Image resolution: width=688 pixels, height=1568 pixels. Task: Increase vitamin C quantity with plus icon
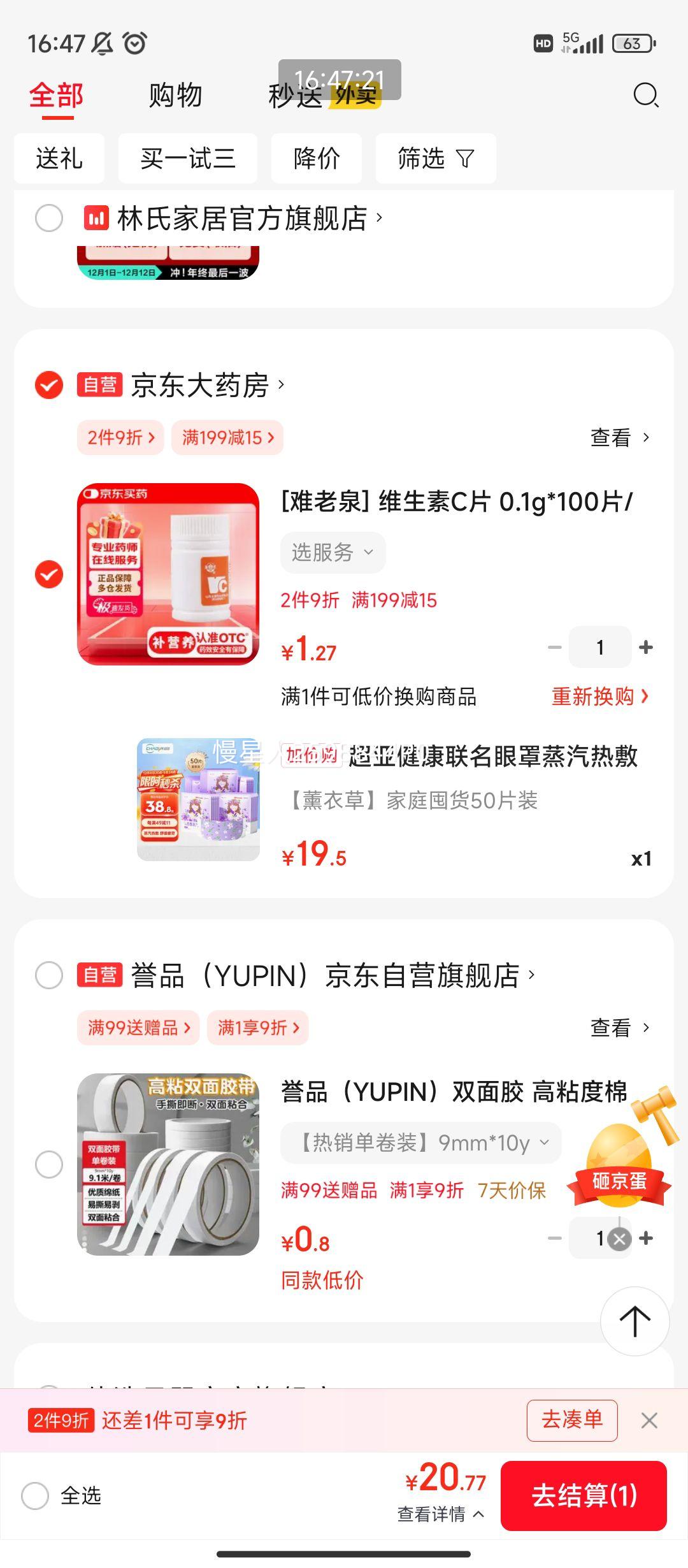pyautogui.click(x=645, y=646)
